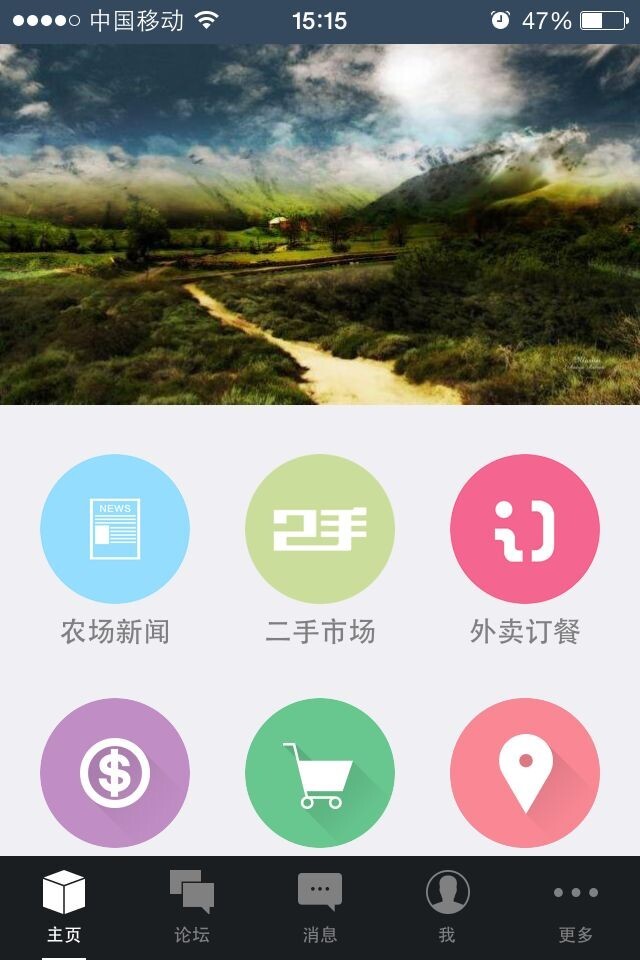
Task: Select the 主页 home tab
Action: click(x=64, y=906)
